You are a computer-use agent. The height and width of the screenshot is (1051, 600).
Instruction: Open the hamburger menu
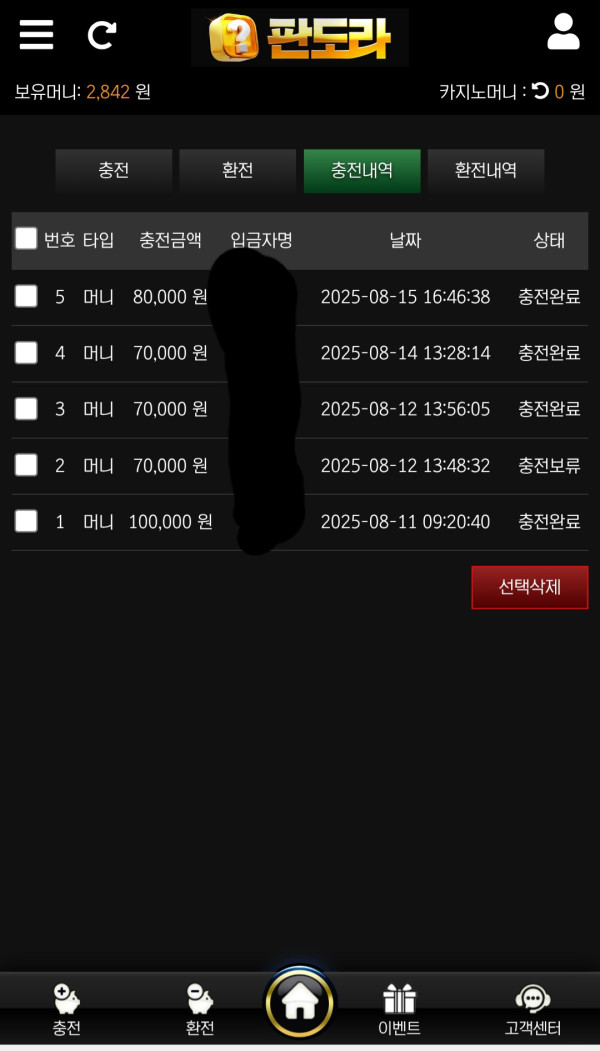(36, 35)
